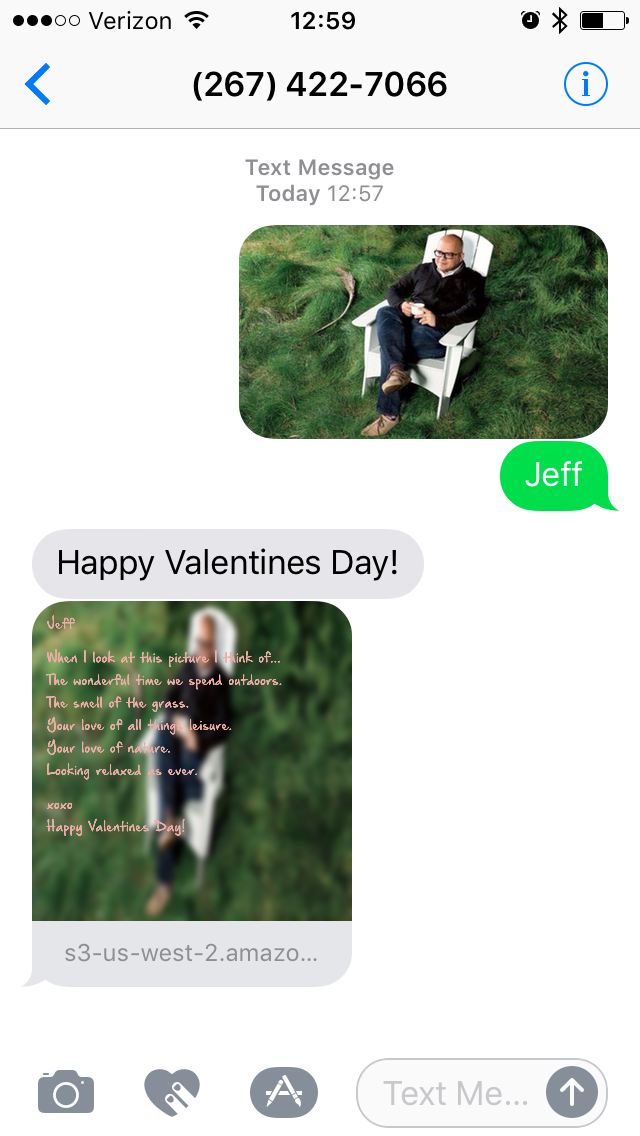The width and height of the screenshot is (640, 1136).
Task: Go back to the messages list
Action: 38,84
